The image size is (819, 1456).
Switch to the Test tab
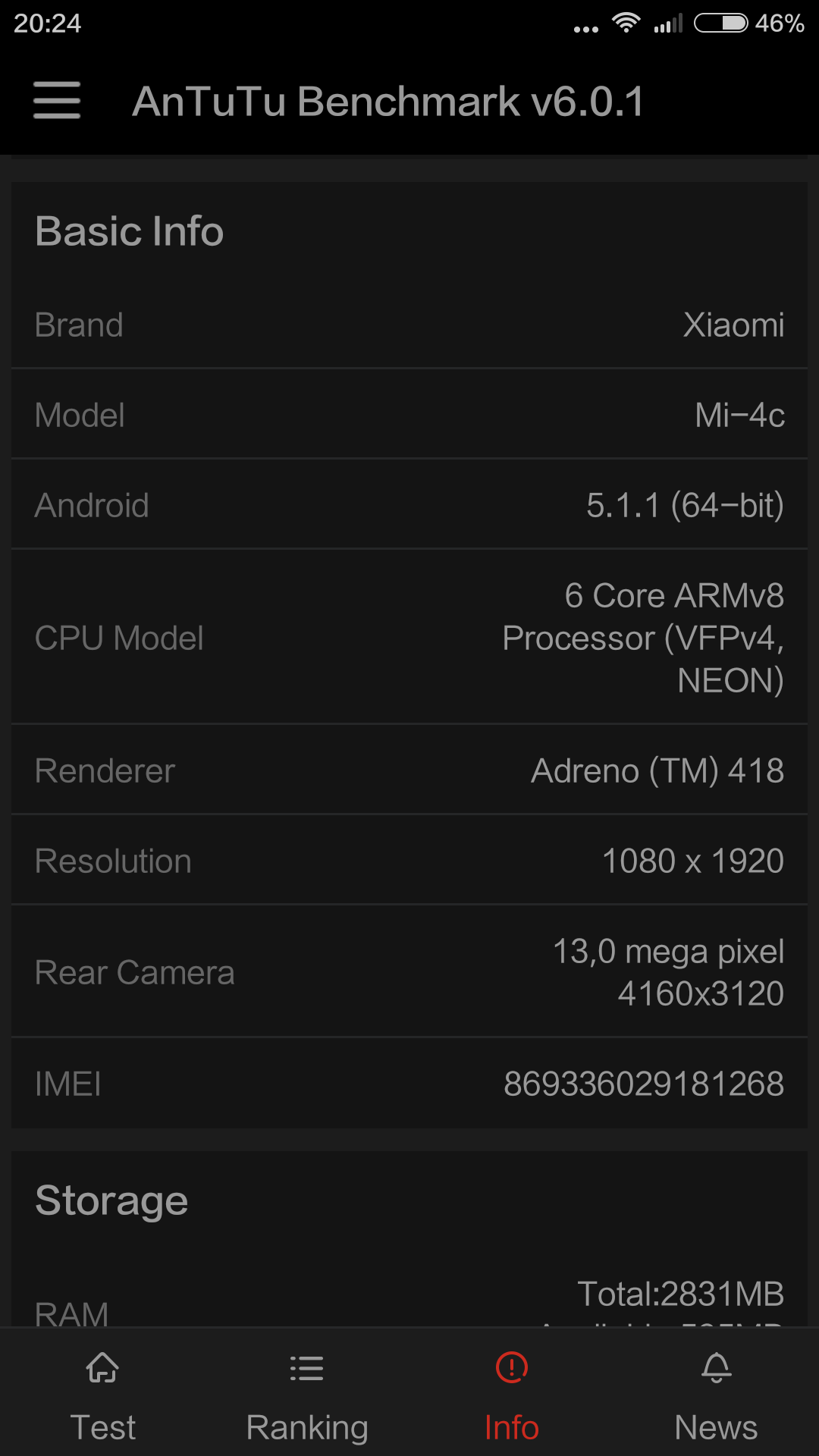coord(102,1394)
